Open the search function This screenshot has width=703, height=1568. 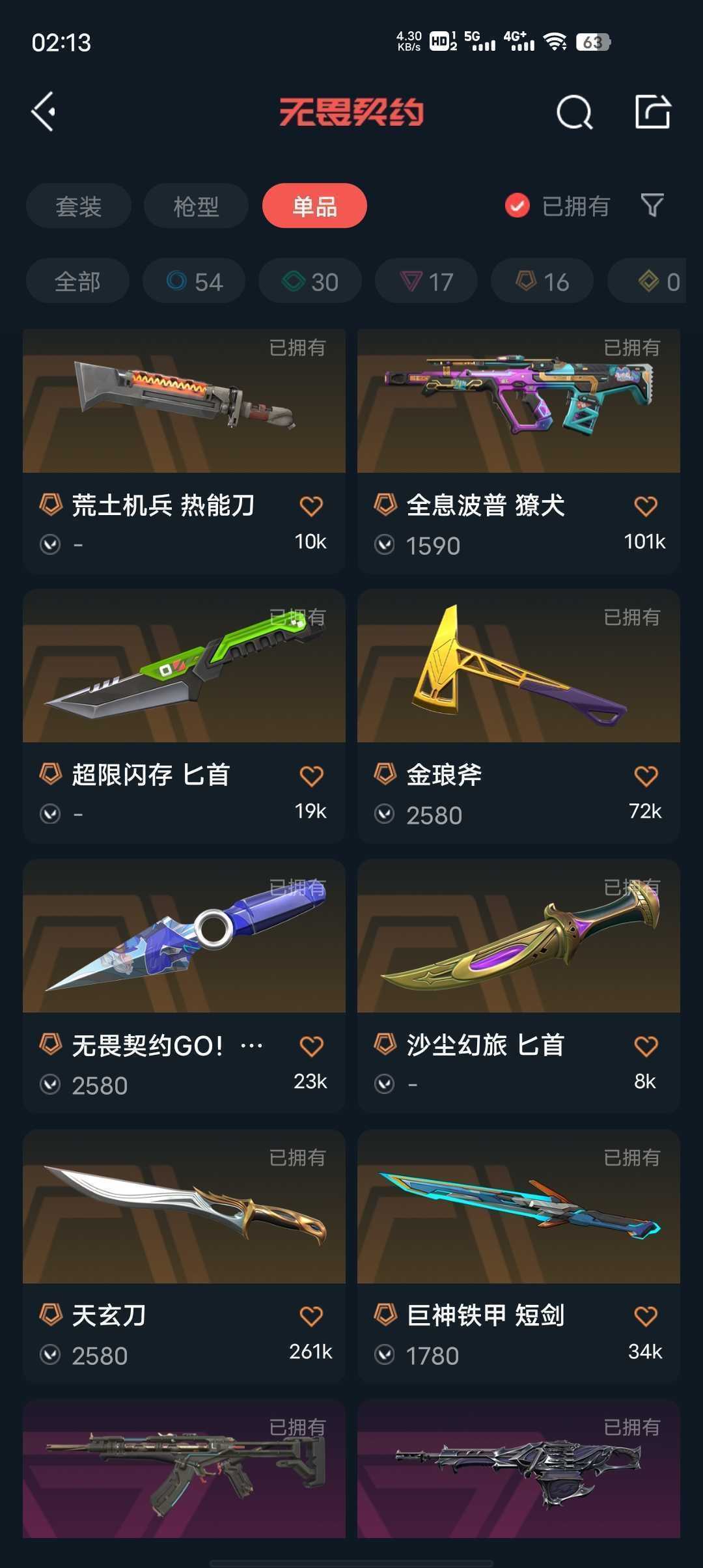tap(575, 112)
